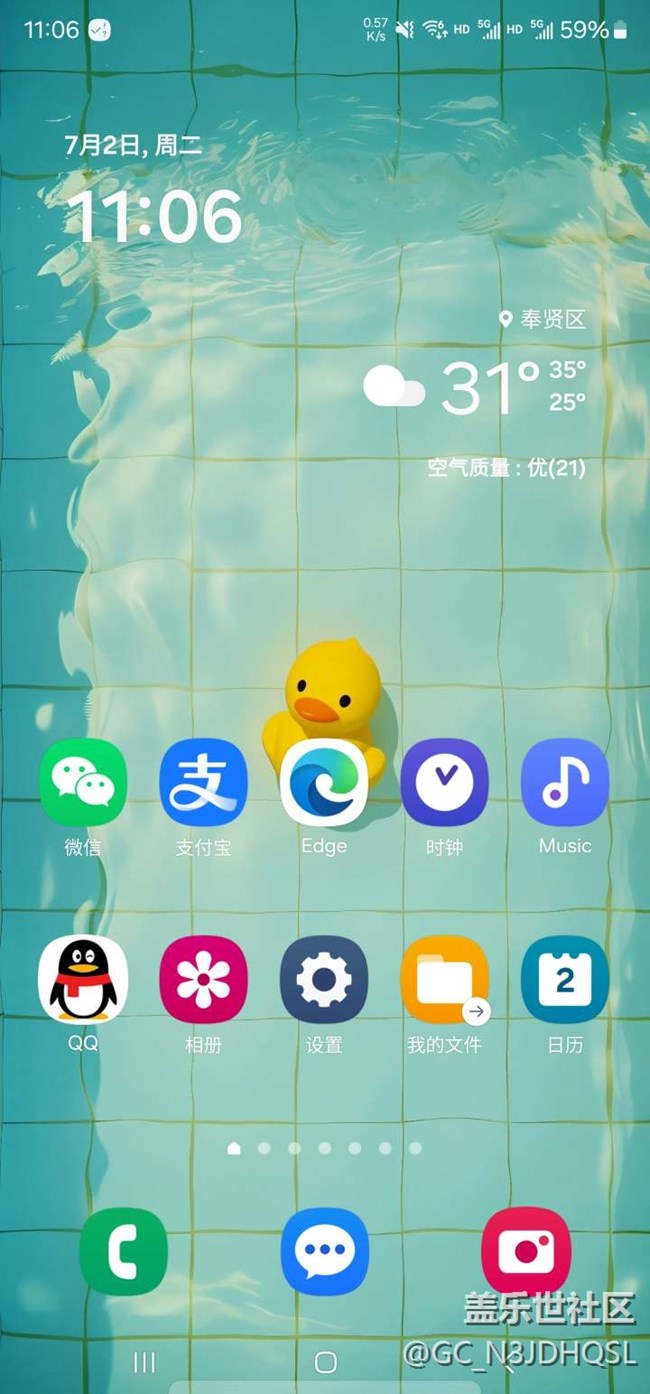650x1394 pixels.
Task: Tap the 11:06 clock widget
Action: tap(155, 215)
